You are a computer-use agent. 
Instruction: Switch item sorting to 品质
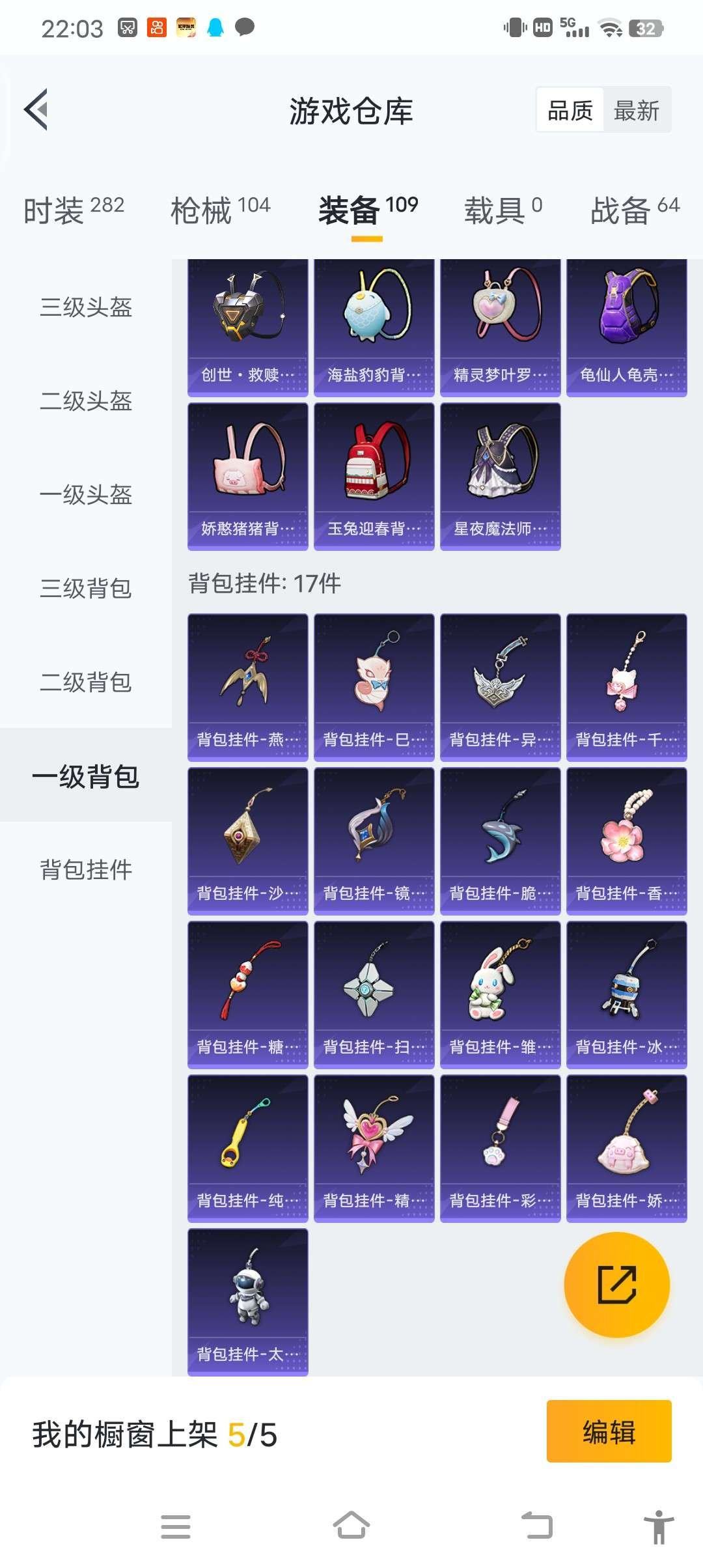click(x=569, y=111)
